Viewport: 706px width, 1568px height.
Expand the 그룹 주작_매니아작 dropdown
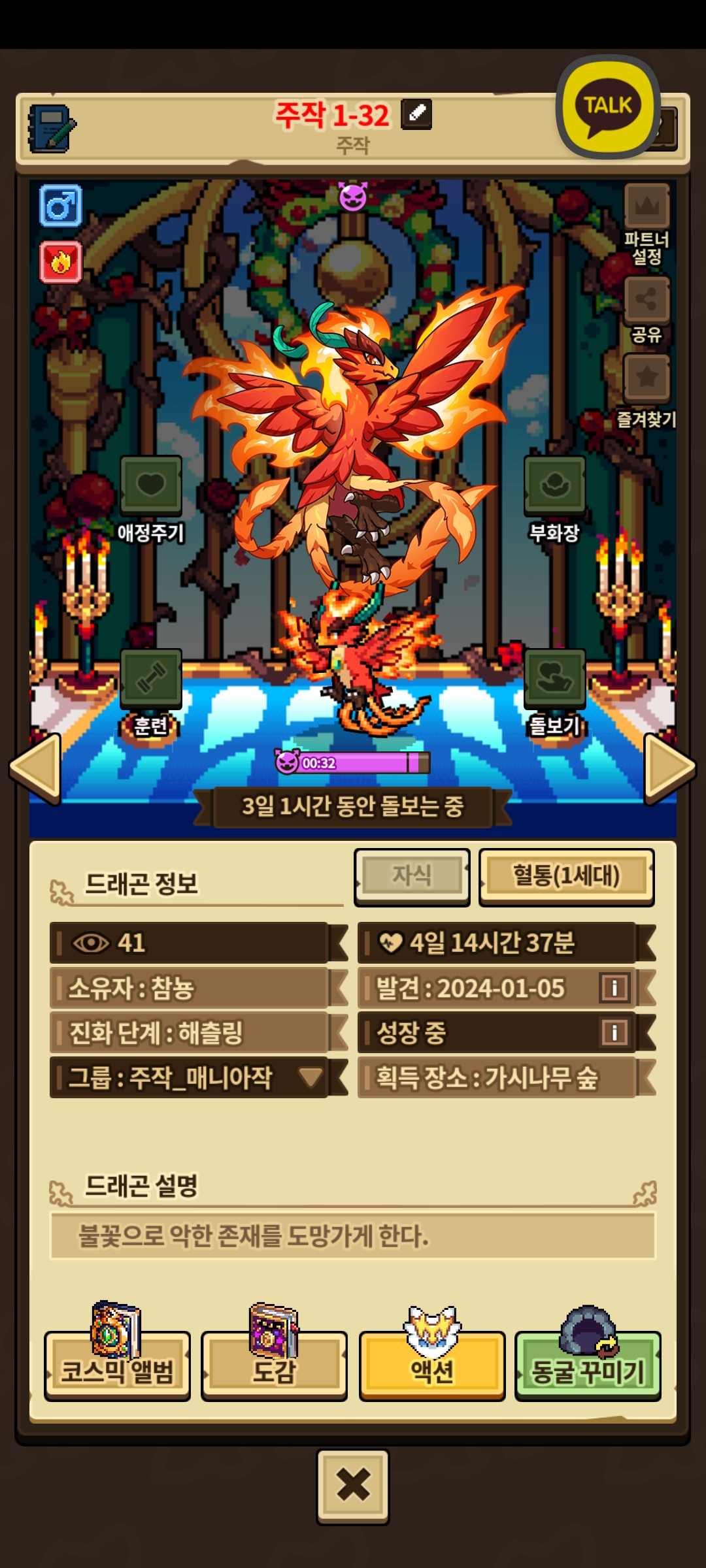click(x=310, y=1077)
